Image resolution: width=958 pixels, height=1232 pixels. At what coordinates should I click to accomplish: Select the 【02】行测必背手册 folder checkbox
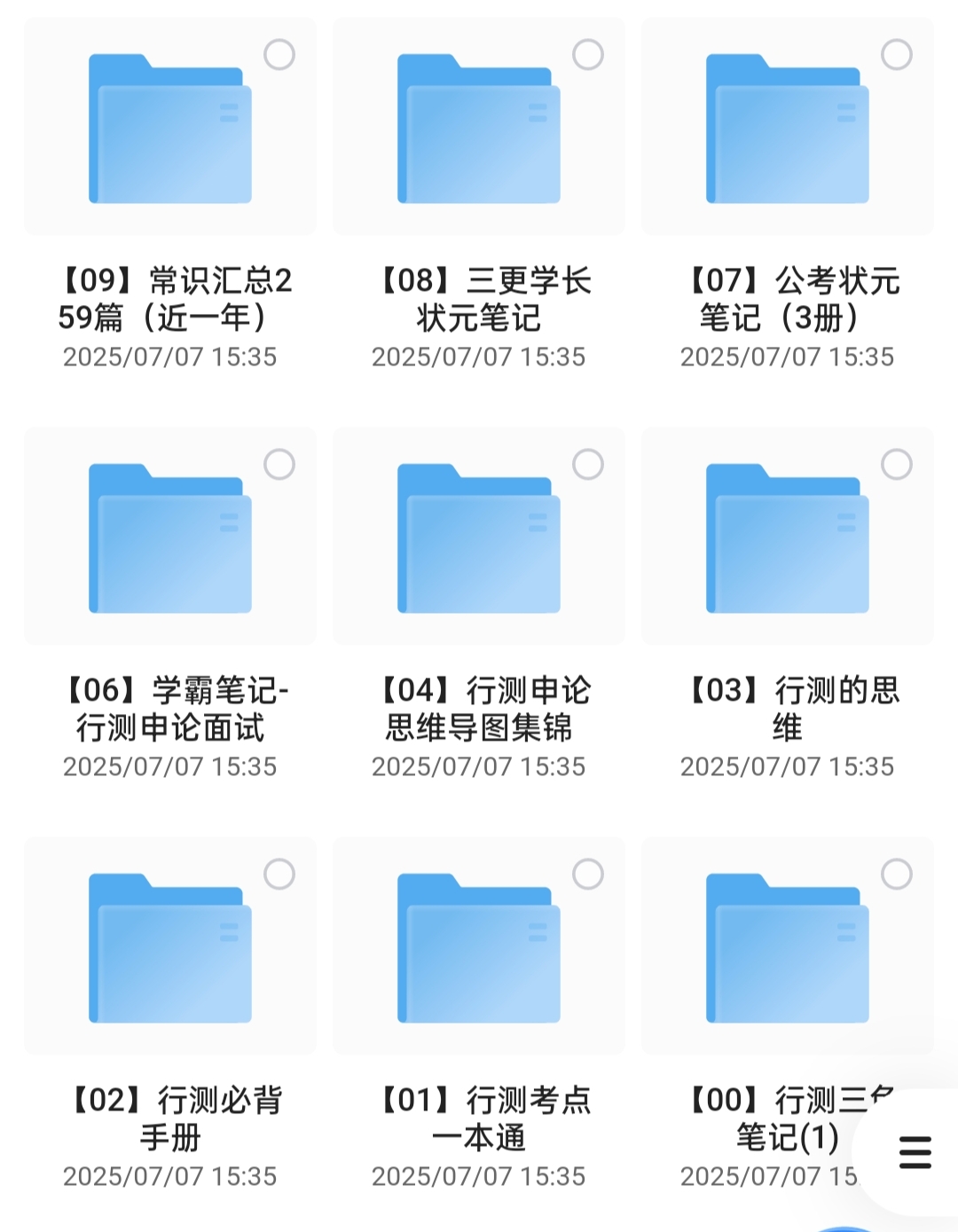tap(279, 875)
